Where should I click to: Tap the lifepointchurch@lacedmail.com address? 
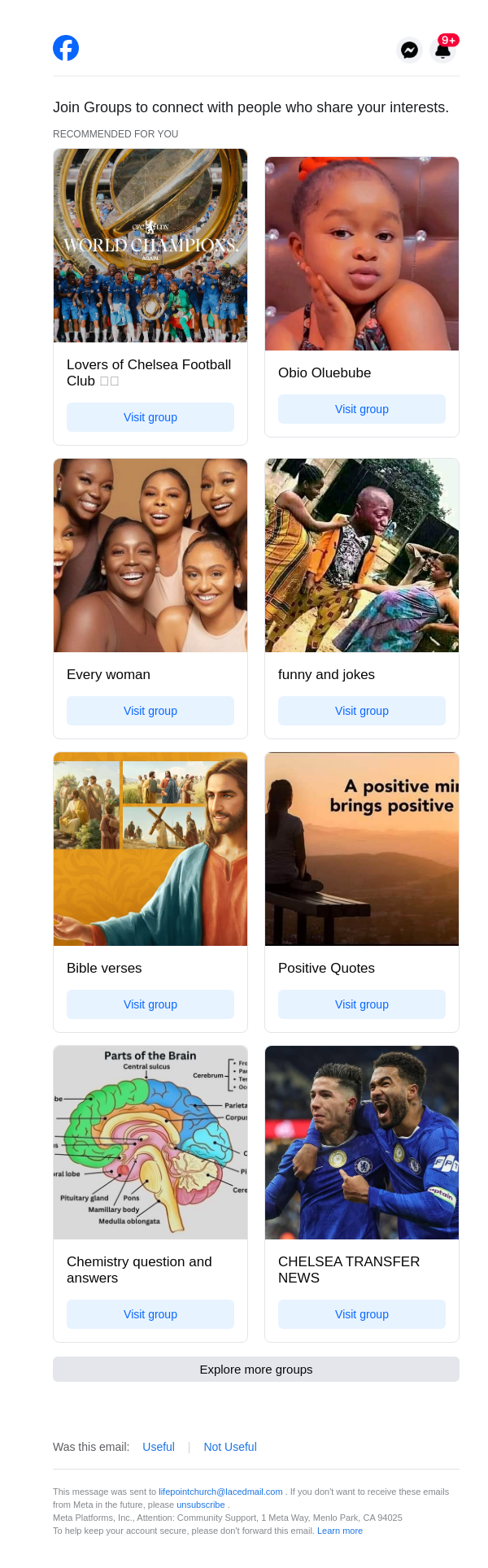pyautogui.click(x=220, y=1492)
